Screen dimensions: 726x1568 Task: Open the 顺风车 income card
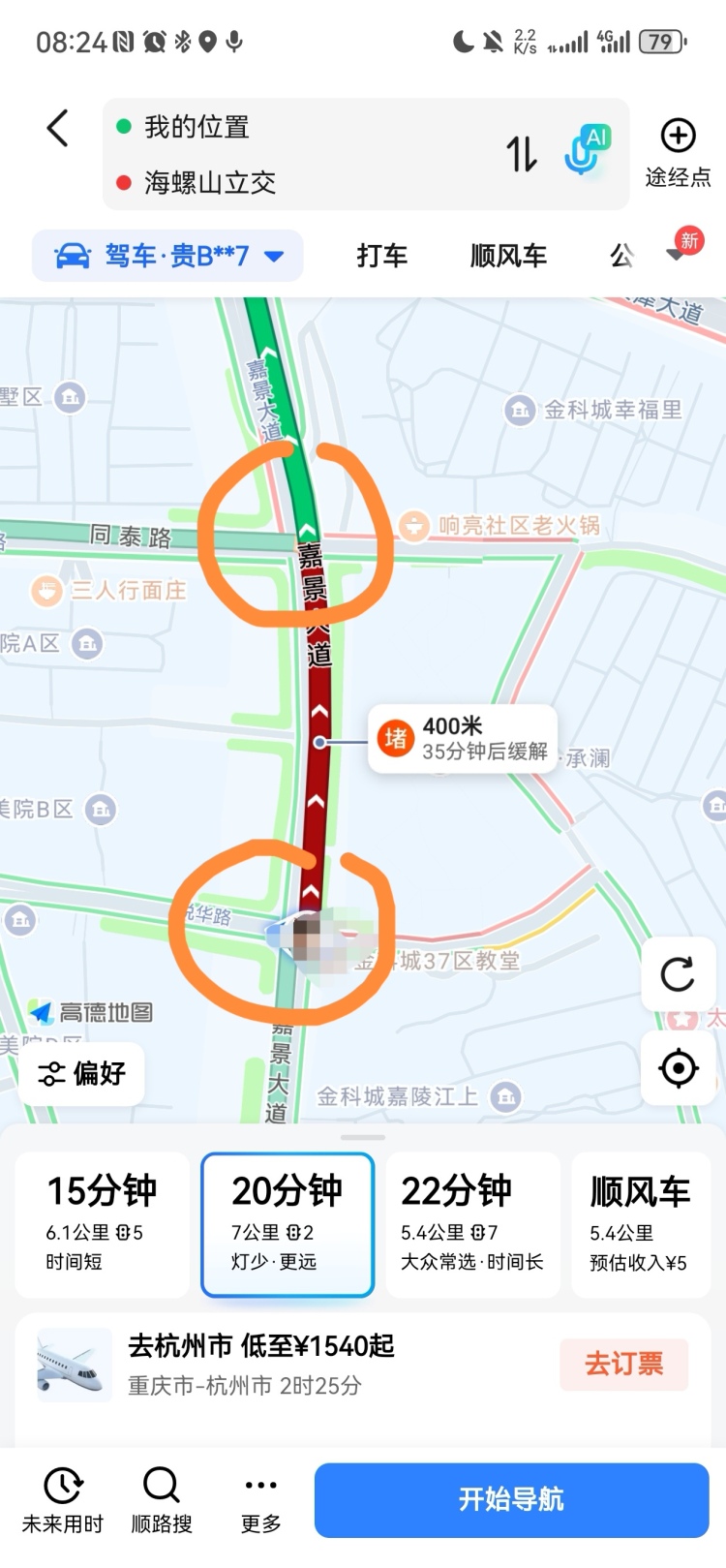pyautogui.click(x=640, y=1223)
